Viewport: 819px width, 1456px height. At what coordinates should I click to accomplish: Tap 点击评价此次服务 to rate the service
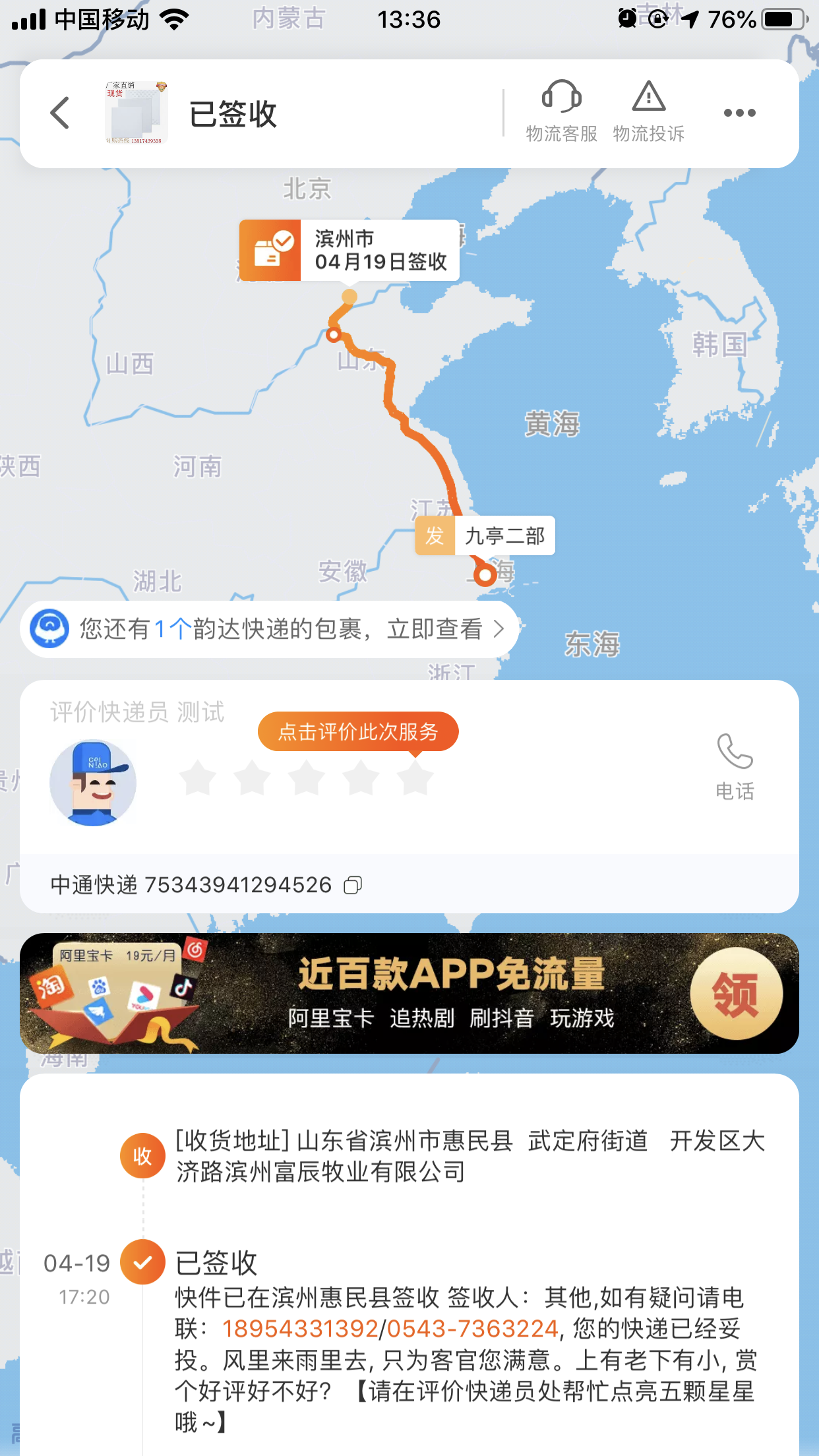(x=358, y=731)
